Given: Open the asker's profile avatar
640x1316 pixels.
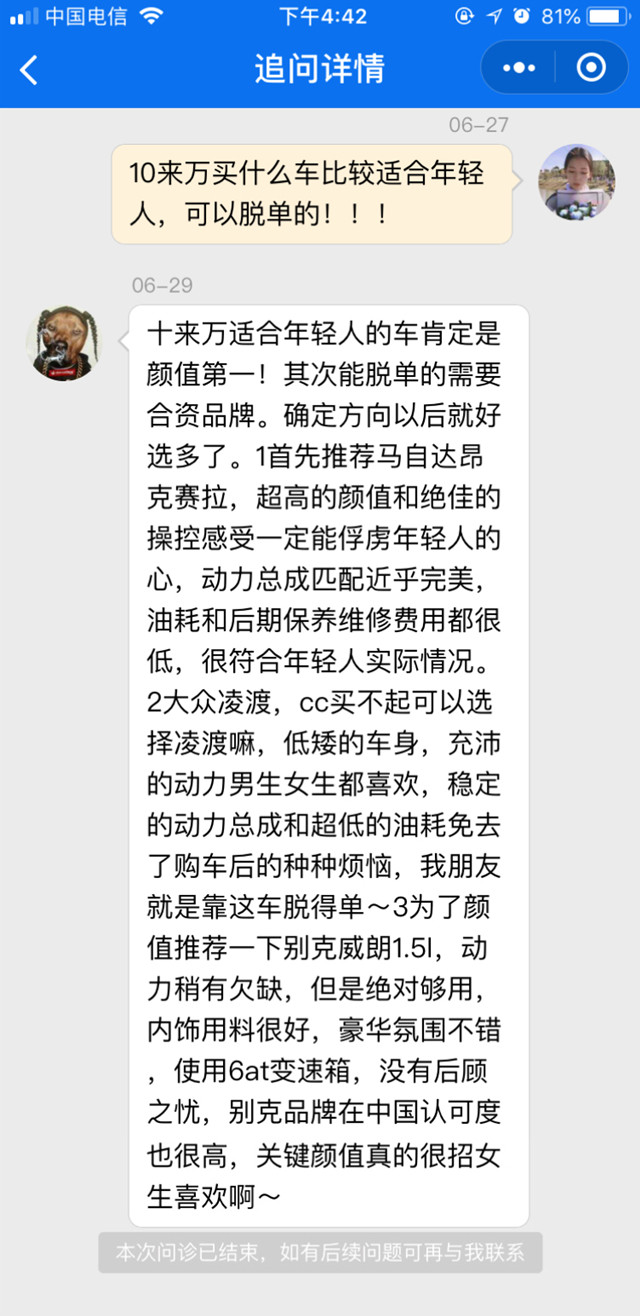Looking at the screenshot, I should pos(577,182).
